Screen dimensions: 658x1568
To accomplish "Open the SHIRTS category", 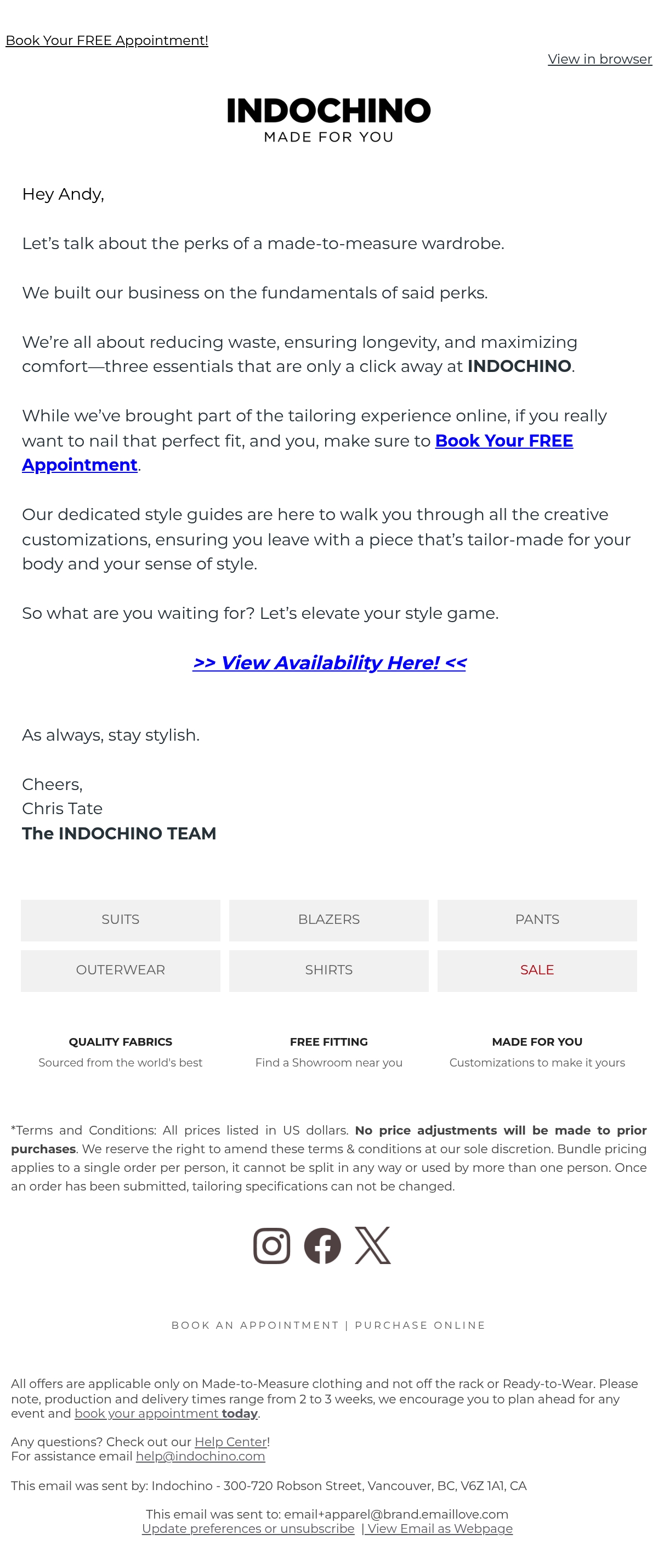I will (328, 970).
